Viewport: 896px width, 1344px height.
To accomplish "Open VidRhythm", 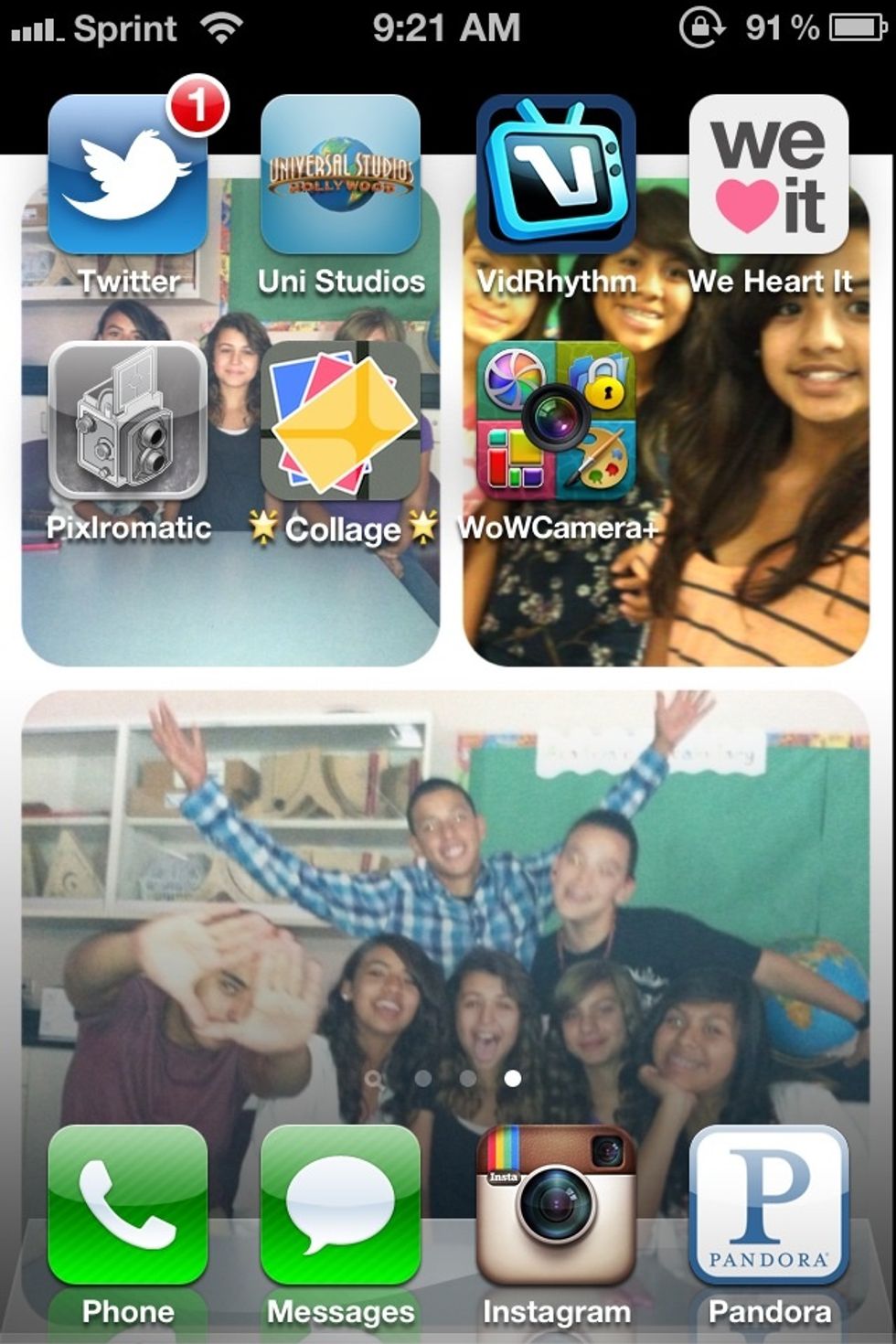I will (555, 176).
